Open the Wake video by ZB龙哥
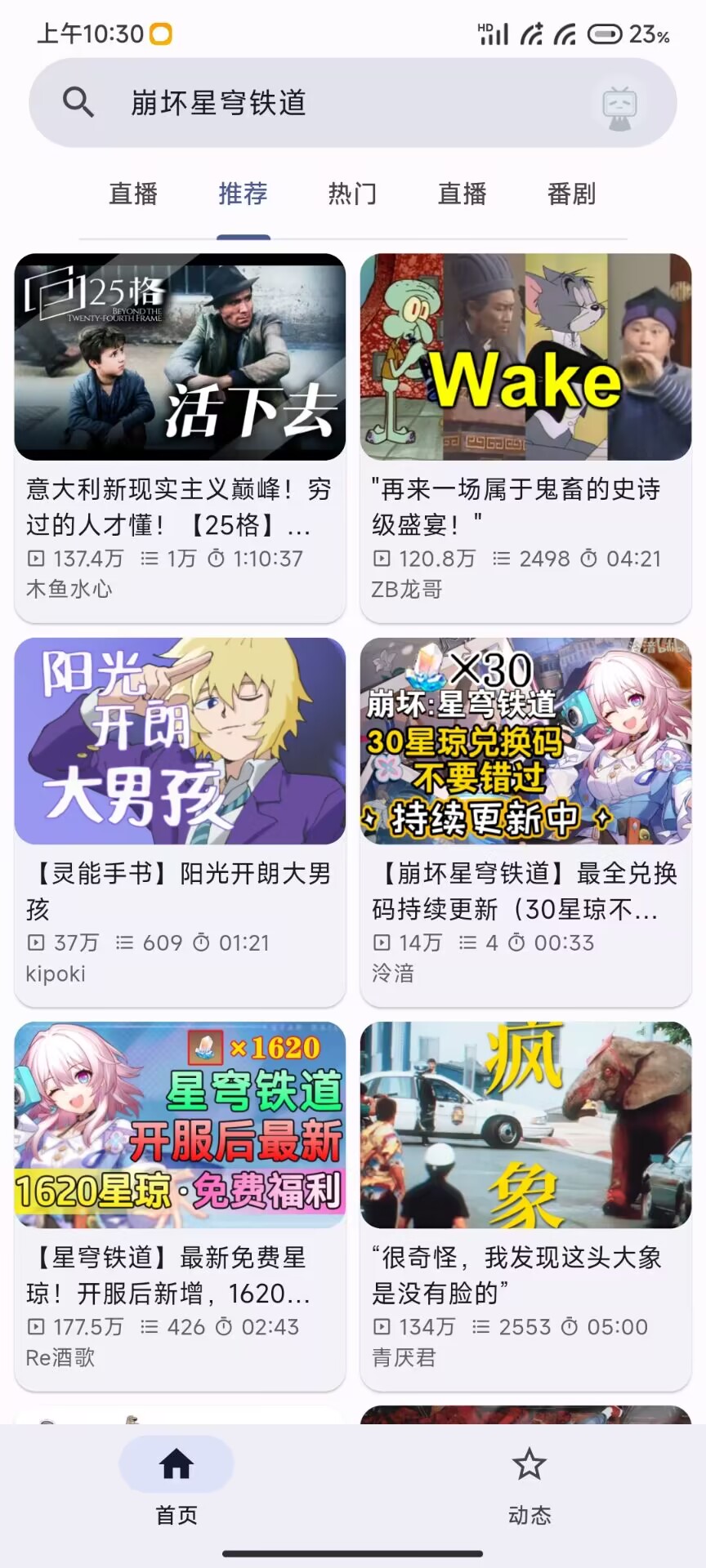 coord(525,437)
